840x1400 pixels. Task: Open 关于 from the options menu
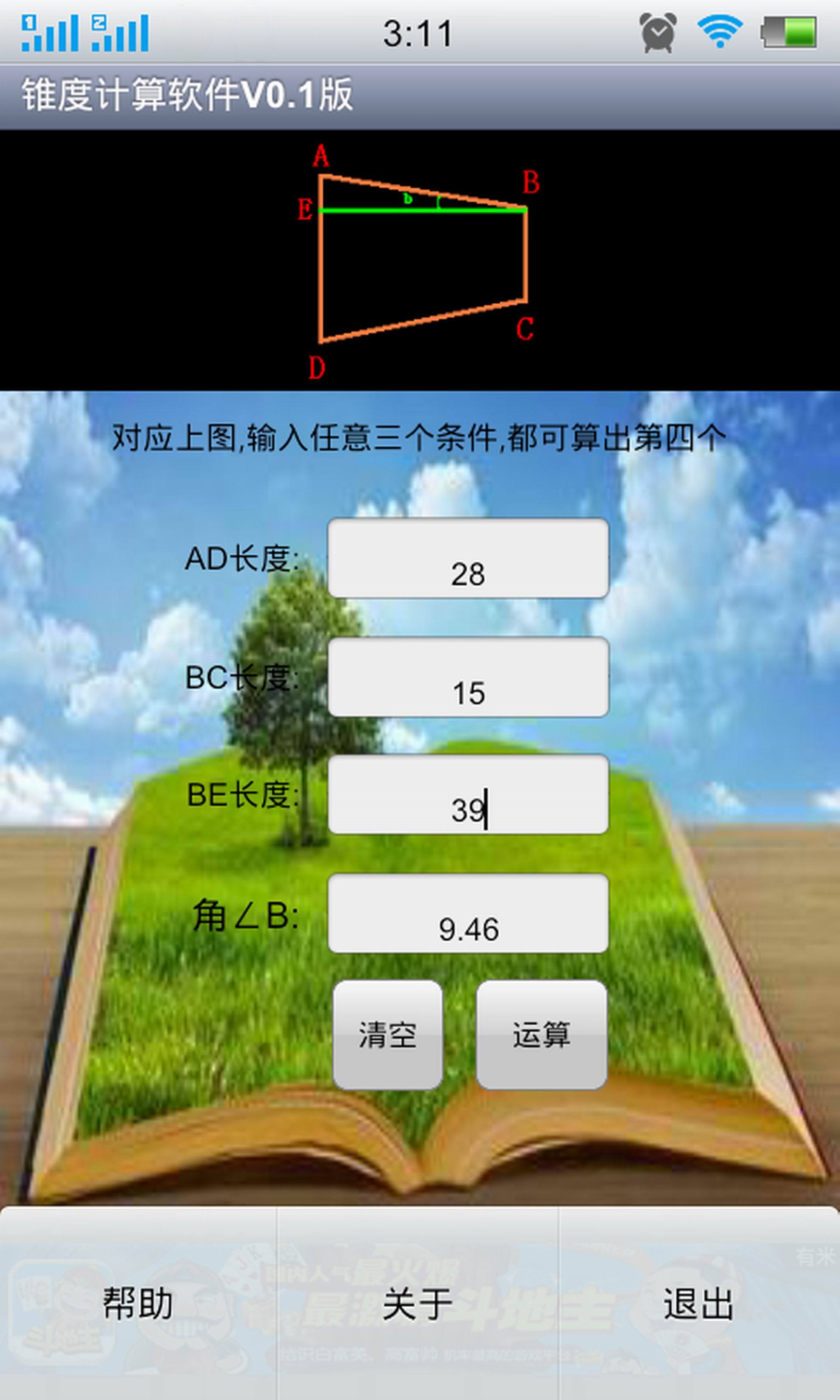418,1304
